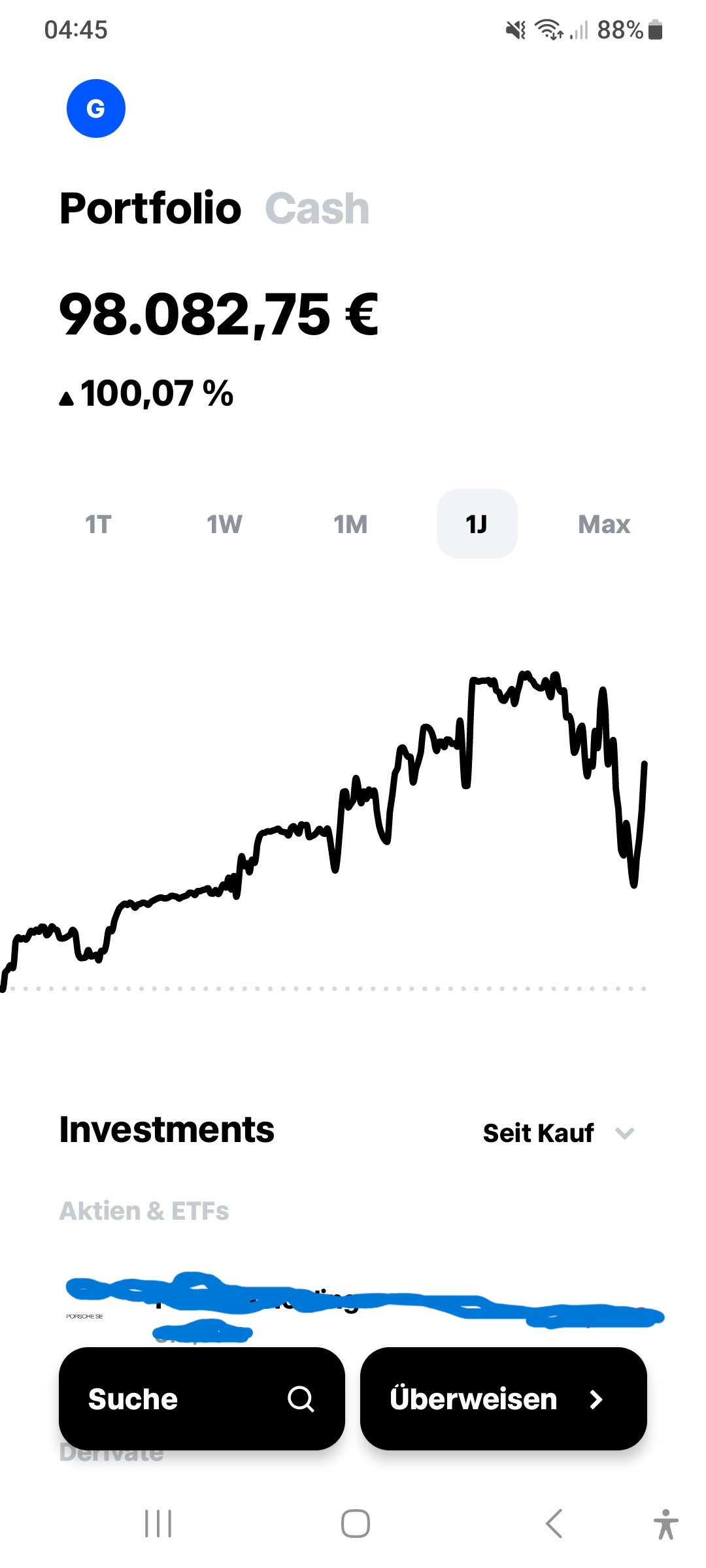The height and width of the screenshot is (1568, 706).
Task: Select the Portfolio tab
Action: click(x=150, y=209)
